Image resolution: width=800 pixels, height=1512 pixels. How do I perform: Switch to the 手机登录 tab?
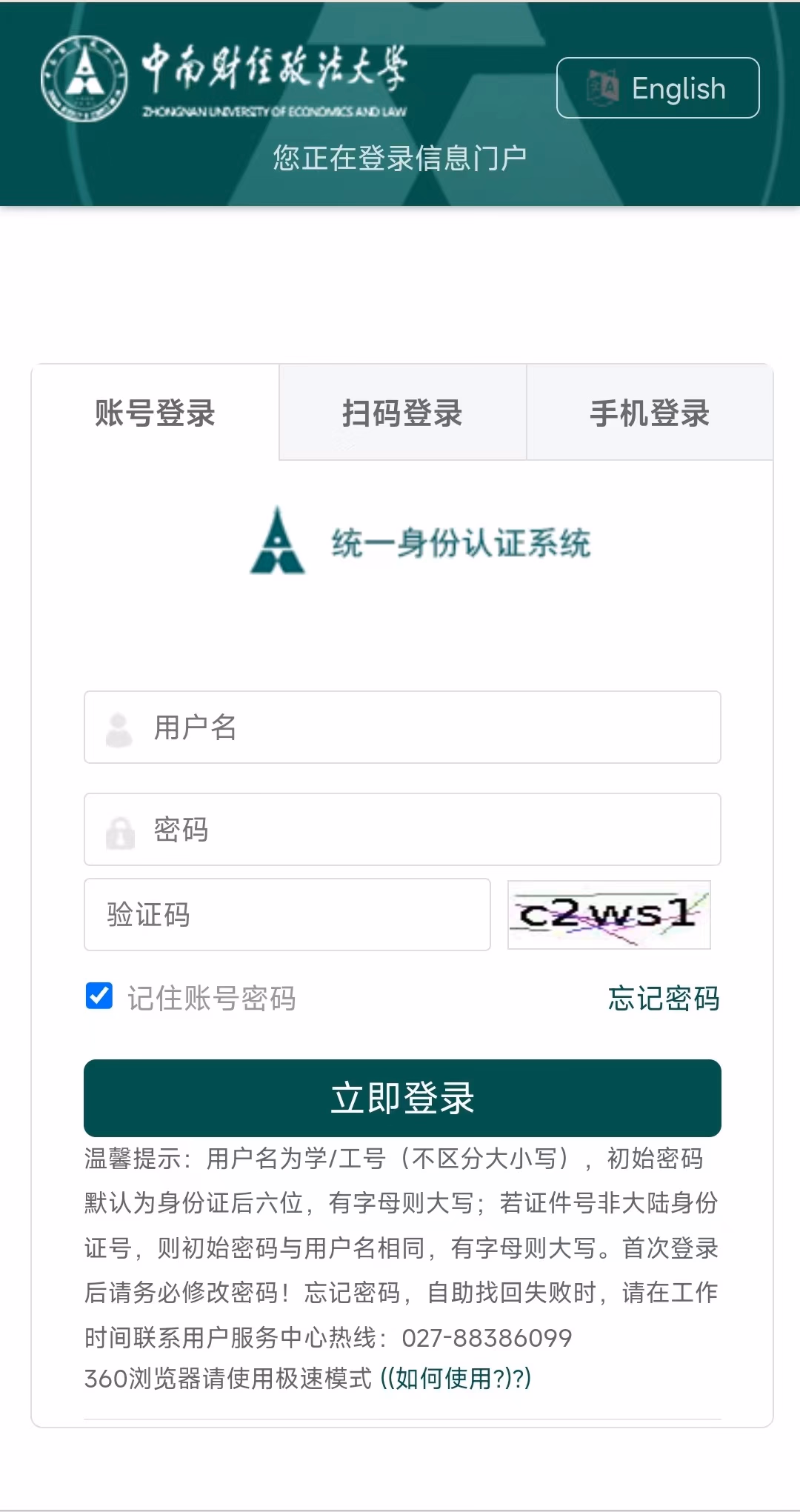[x=650, y=413]
